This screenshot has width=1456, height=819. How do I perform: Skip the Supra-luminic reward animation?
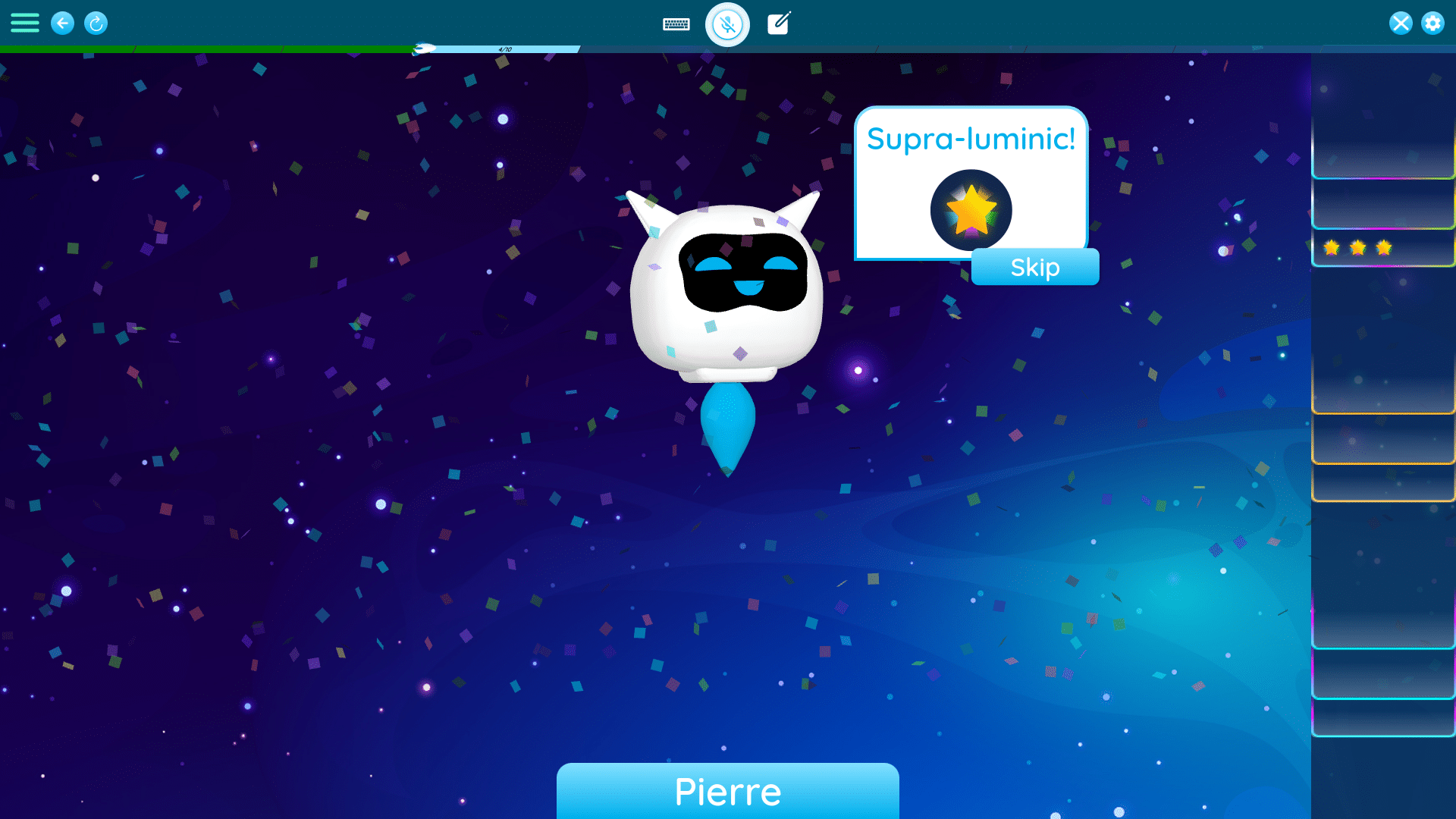pos(1034,267)
